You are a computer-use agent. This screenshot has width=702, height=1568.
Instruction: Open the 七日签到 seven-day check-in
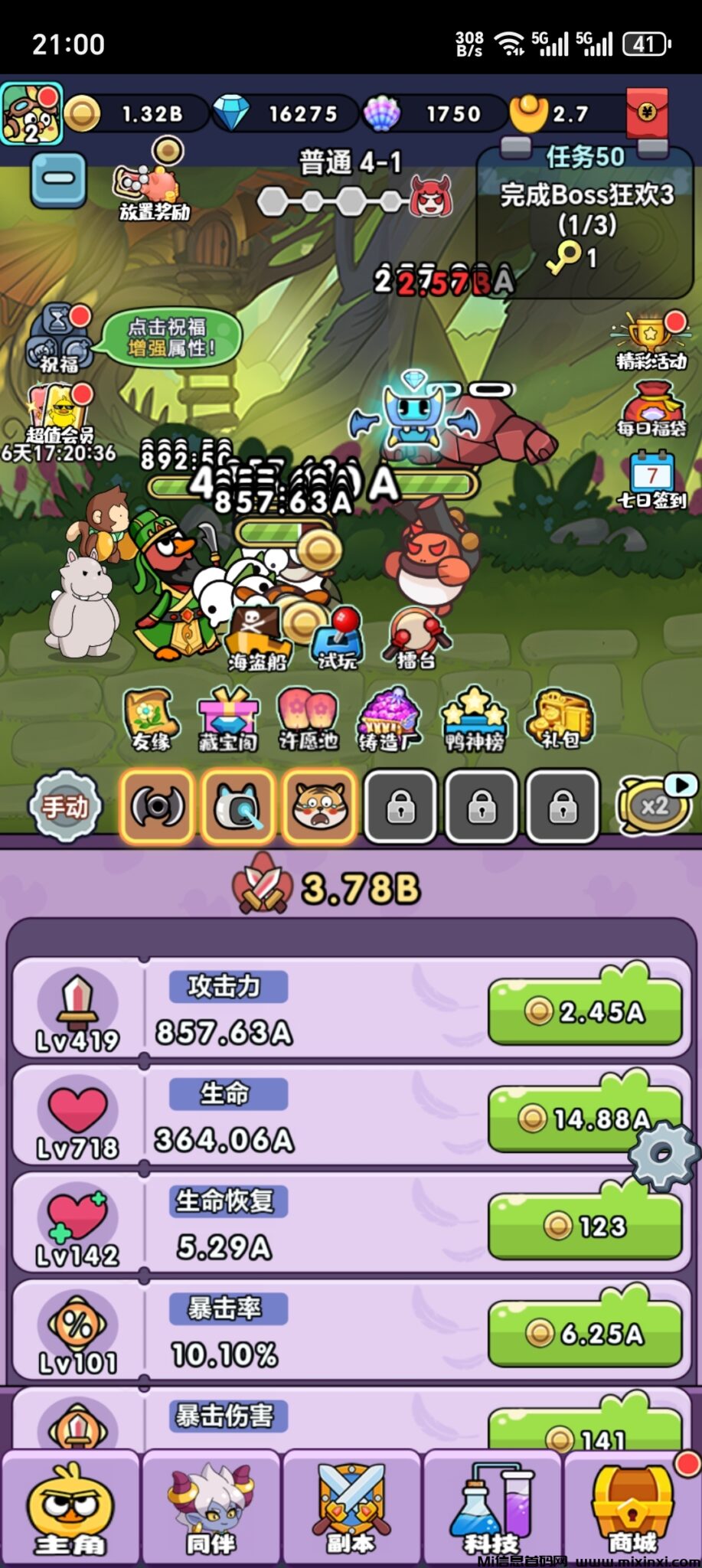(x=651, y=480)
